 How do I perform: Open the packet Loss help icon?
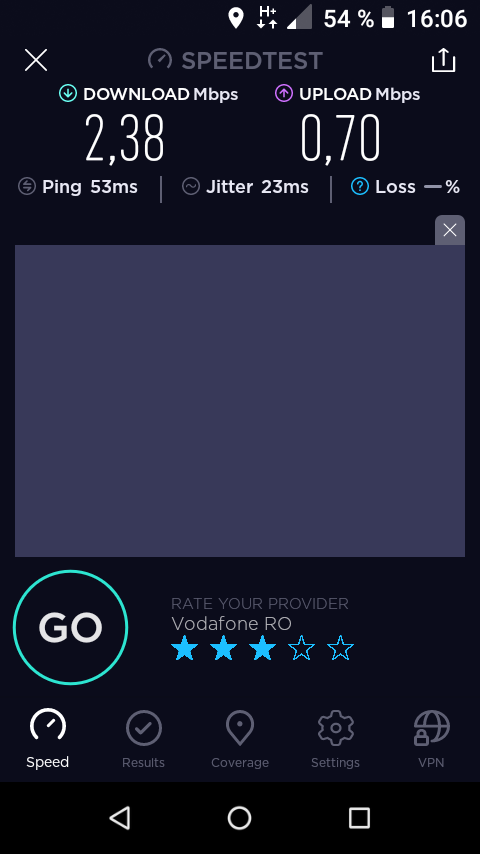pyautogui.click(x=360, y=187)
